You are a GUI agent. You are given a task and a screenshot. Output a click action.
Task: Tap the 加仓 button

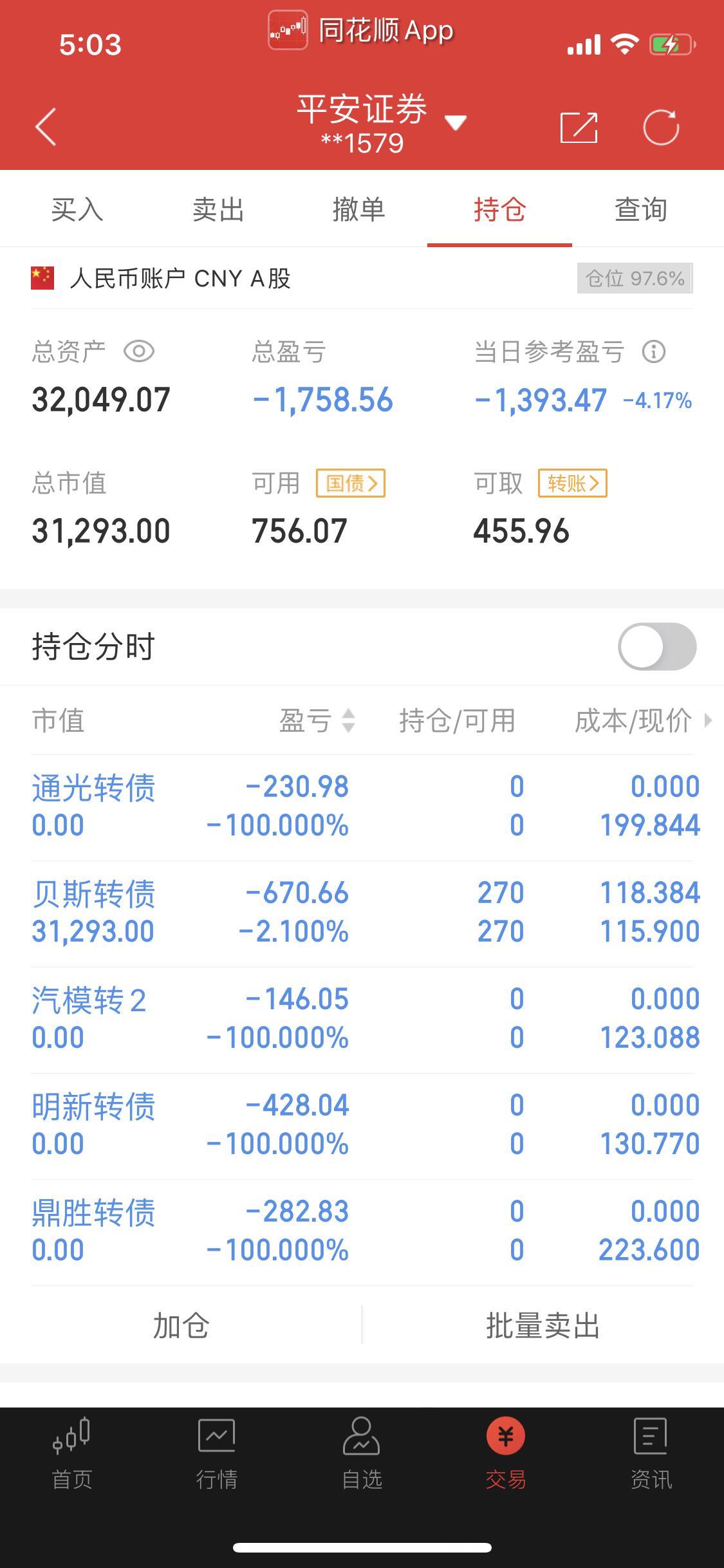(x=181, y=1325)
